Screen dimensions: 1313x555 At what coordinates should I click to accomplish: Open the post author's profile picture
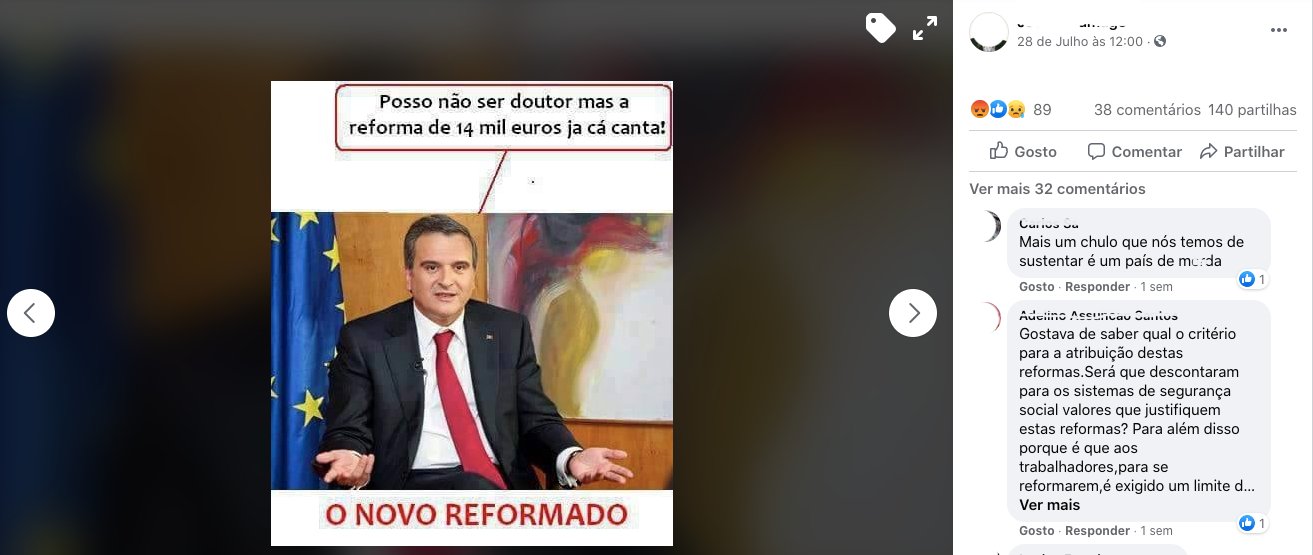point(988,32)
